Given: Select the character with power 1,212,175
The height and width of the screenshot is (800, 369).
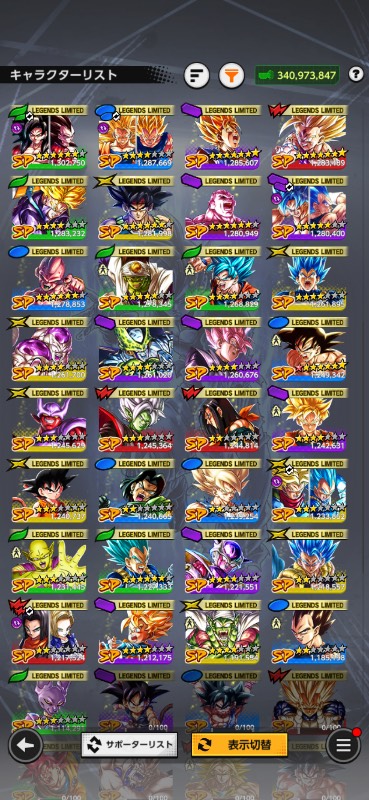Looking at the screenshot, I should pos(135,632).
